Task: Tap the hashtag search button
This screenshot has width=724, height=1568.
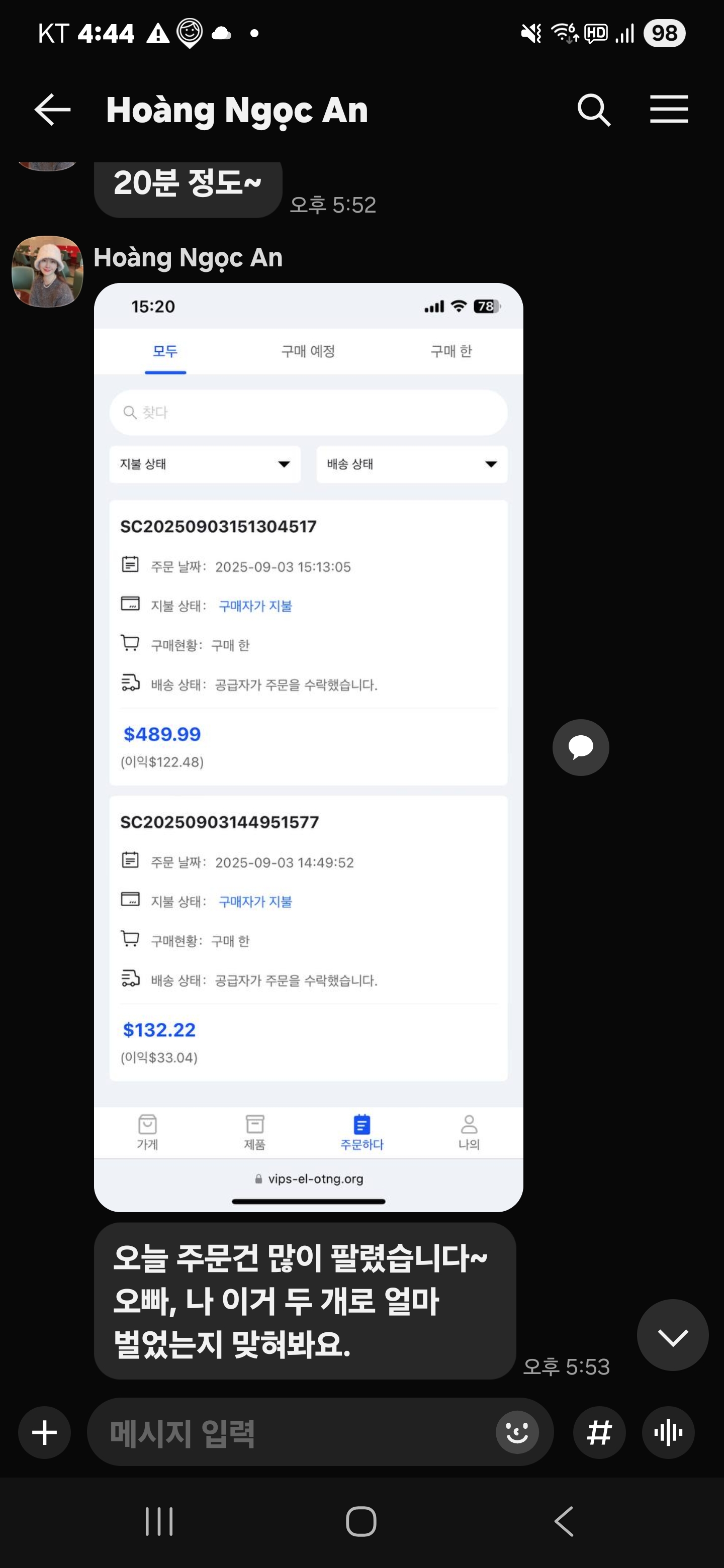Action: click(x=599, y=1433)
